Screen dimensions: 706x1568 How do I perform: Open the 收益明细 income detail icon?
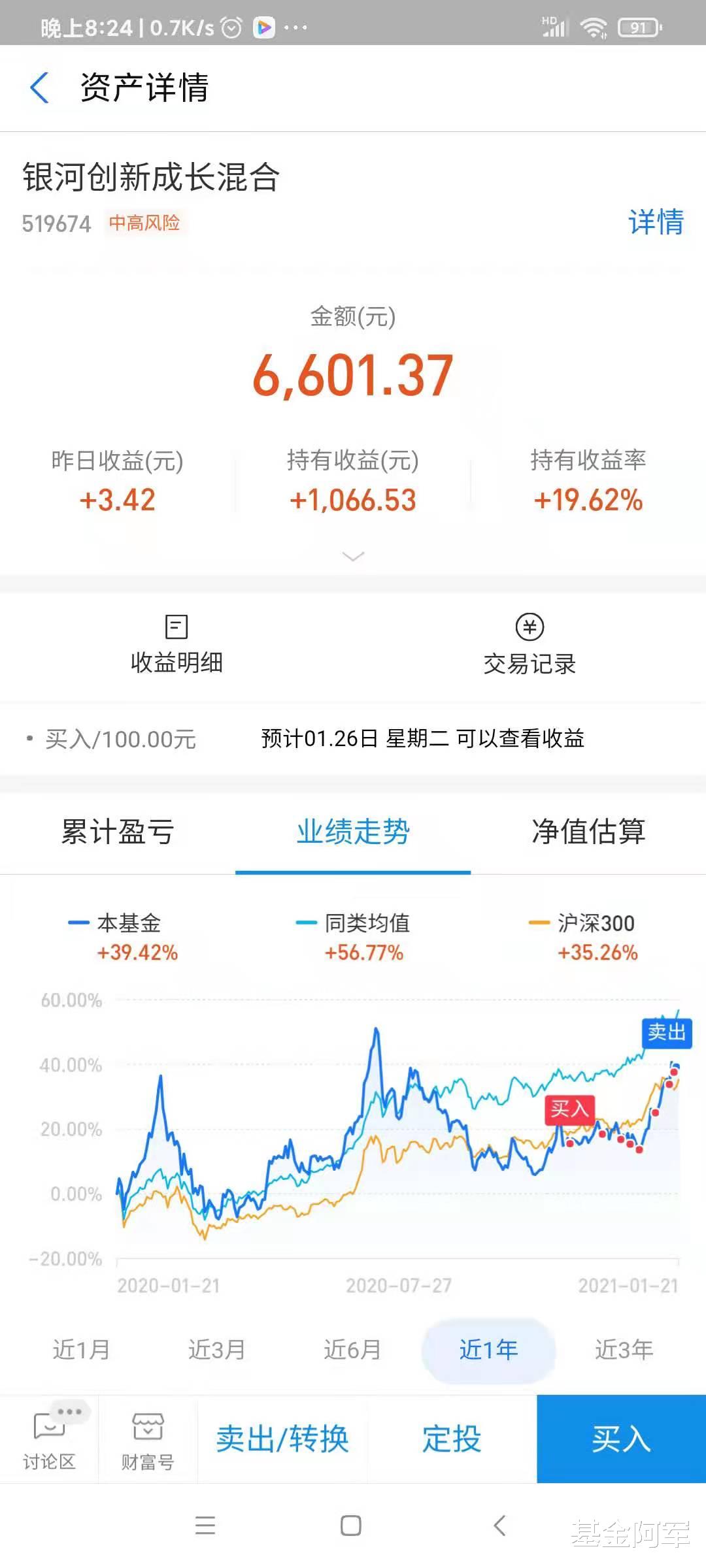tap(176, 644)
